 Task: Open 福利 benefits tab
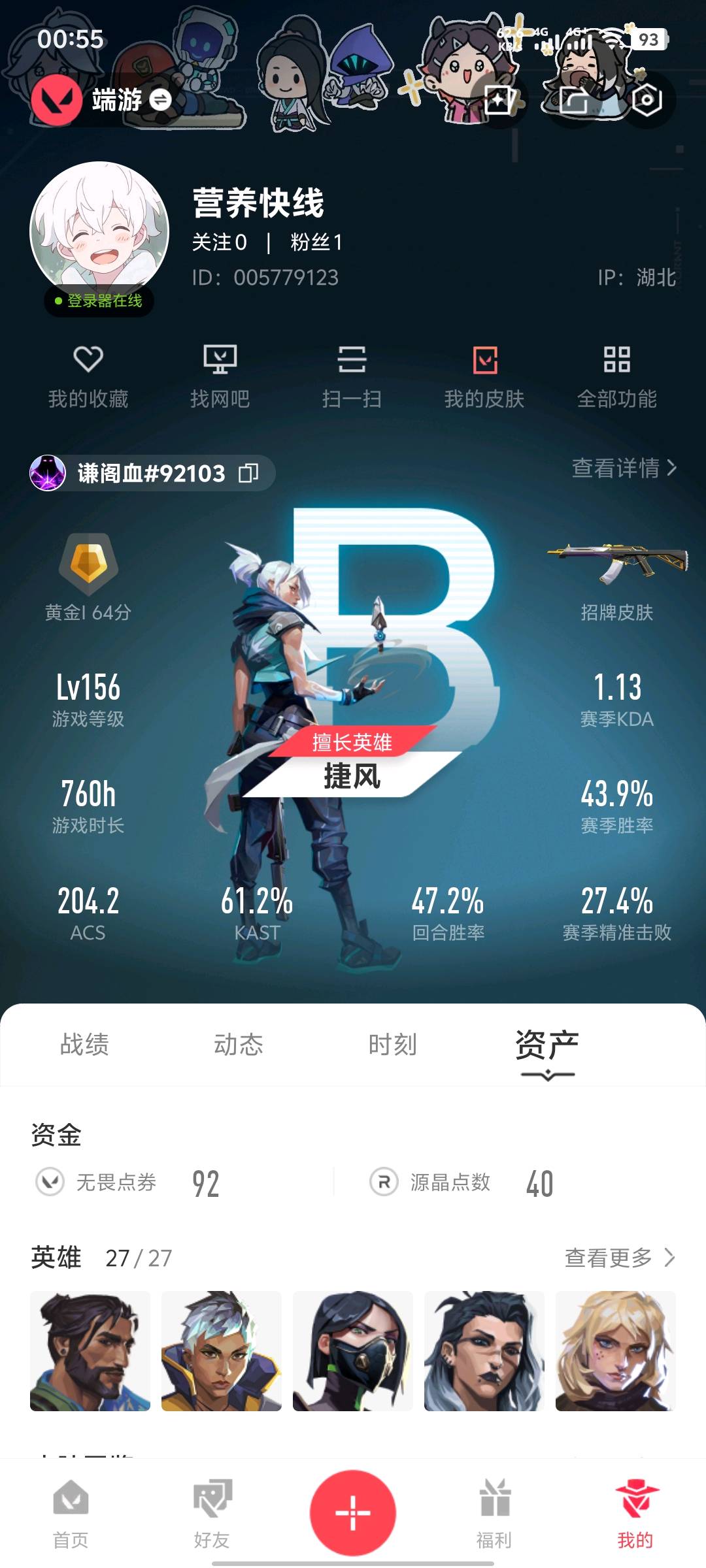click(494, 1513)
